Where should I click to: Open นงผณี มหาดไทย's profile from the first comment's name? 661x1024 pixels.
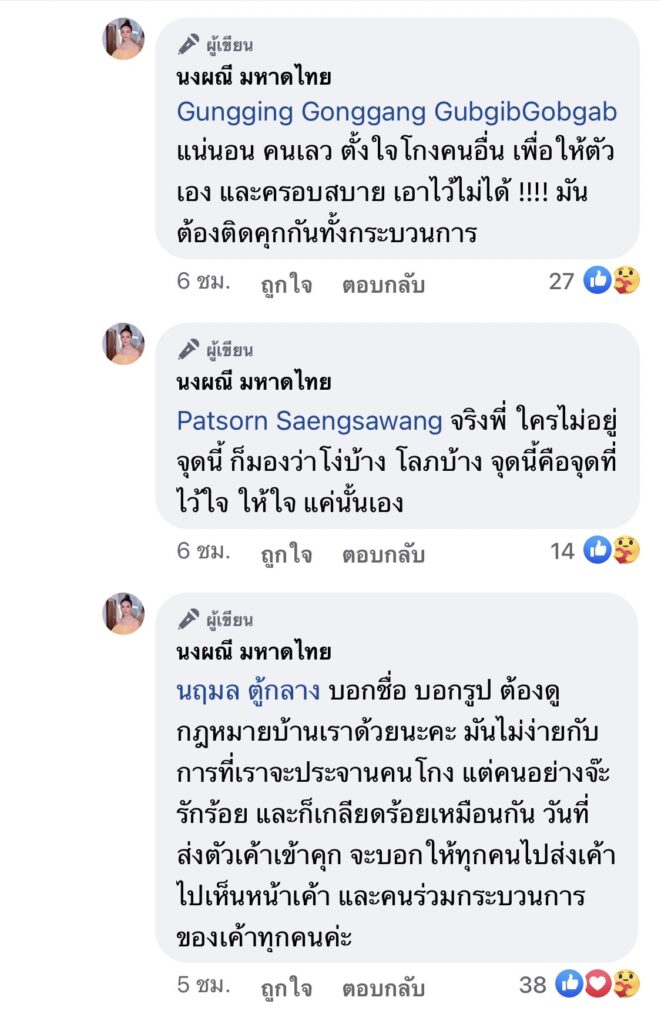(253, 77)
